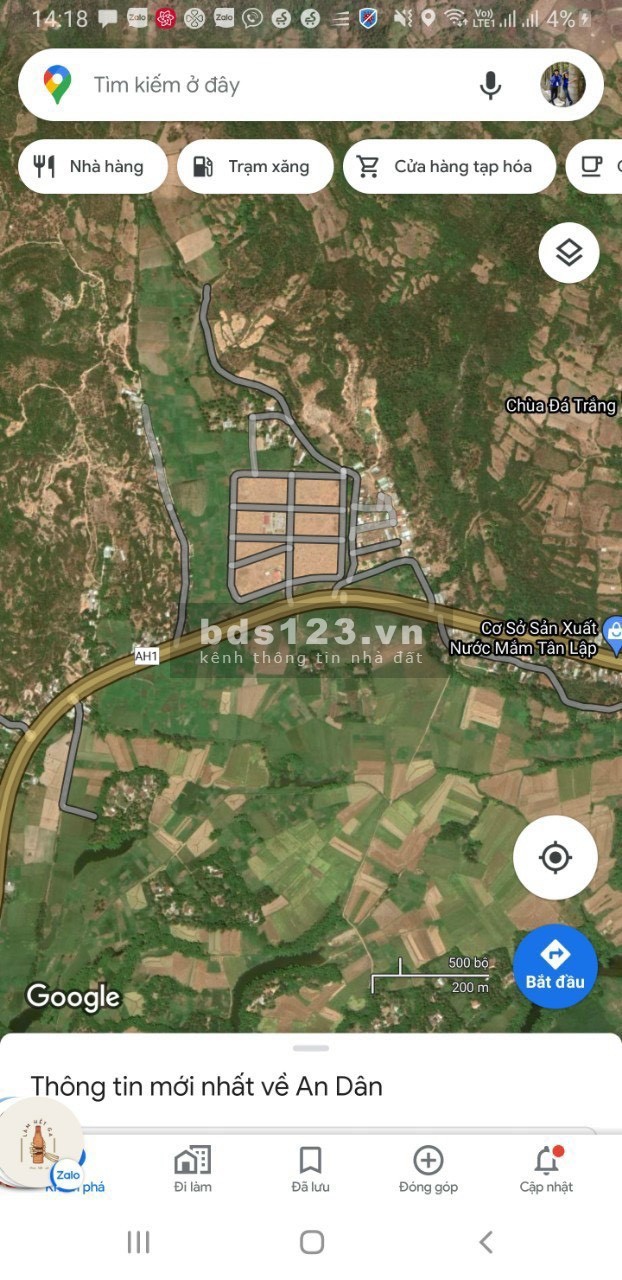Select the "Trạm xăng" chip
Viewport: 622px width, 1280px height.
tap(255, 167)
